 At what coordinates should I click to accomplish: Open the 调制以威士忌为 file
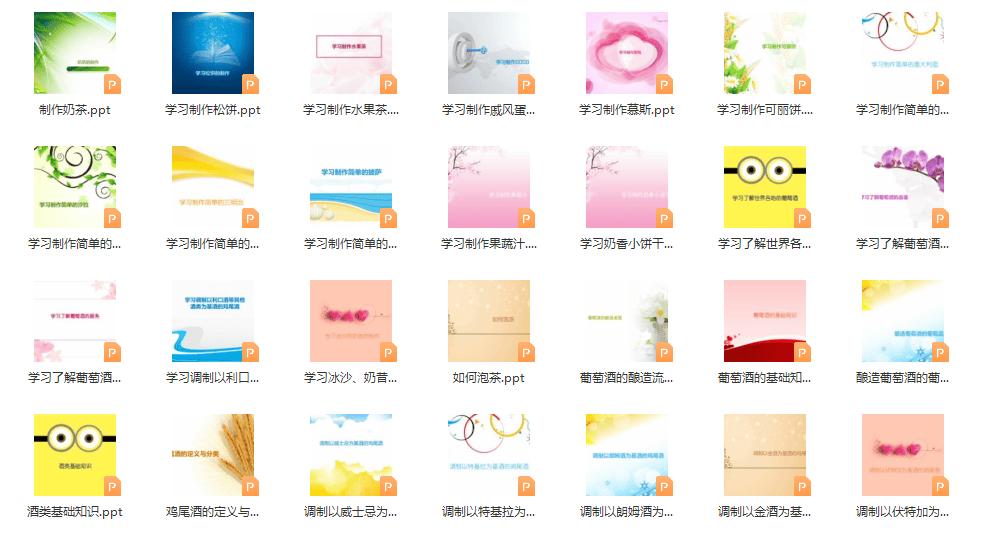[x=351, y=455]
